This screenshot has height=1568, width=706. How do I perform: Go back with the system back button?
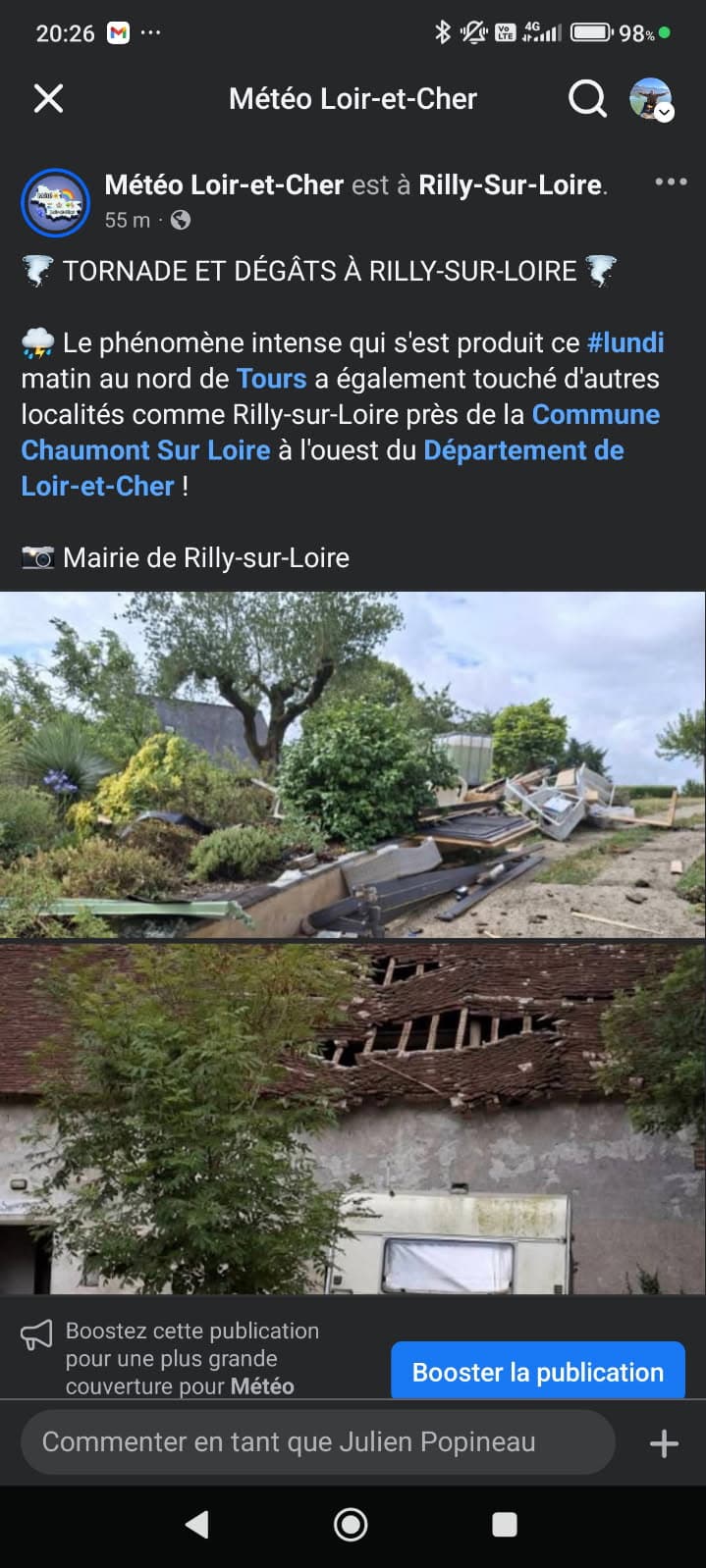pyautogui.click(x=197, y=1524)
